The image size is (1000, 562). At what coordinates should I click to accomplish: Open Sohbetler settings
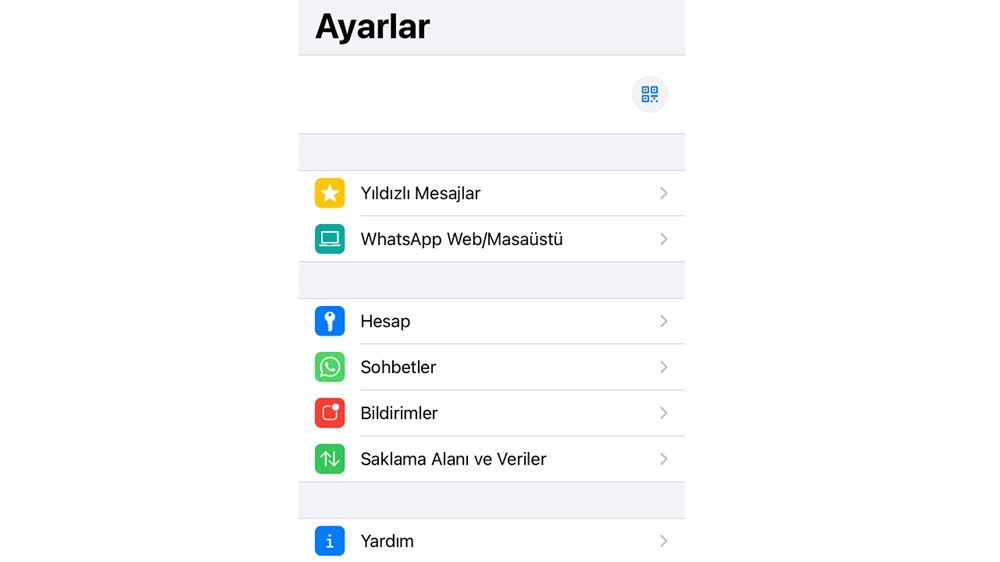click(x=490, y=367)
